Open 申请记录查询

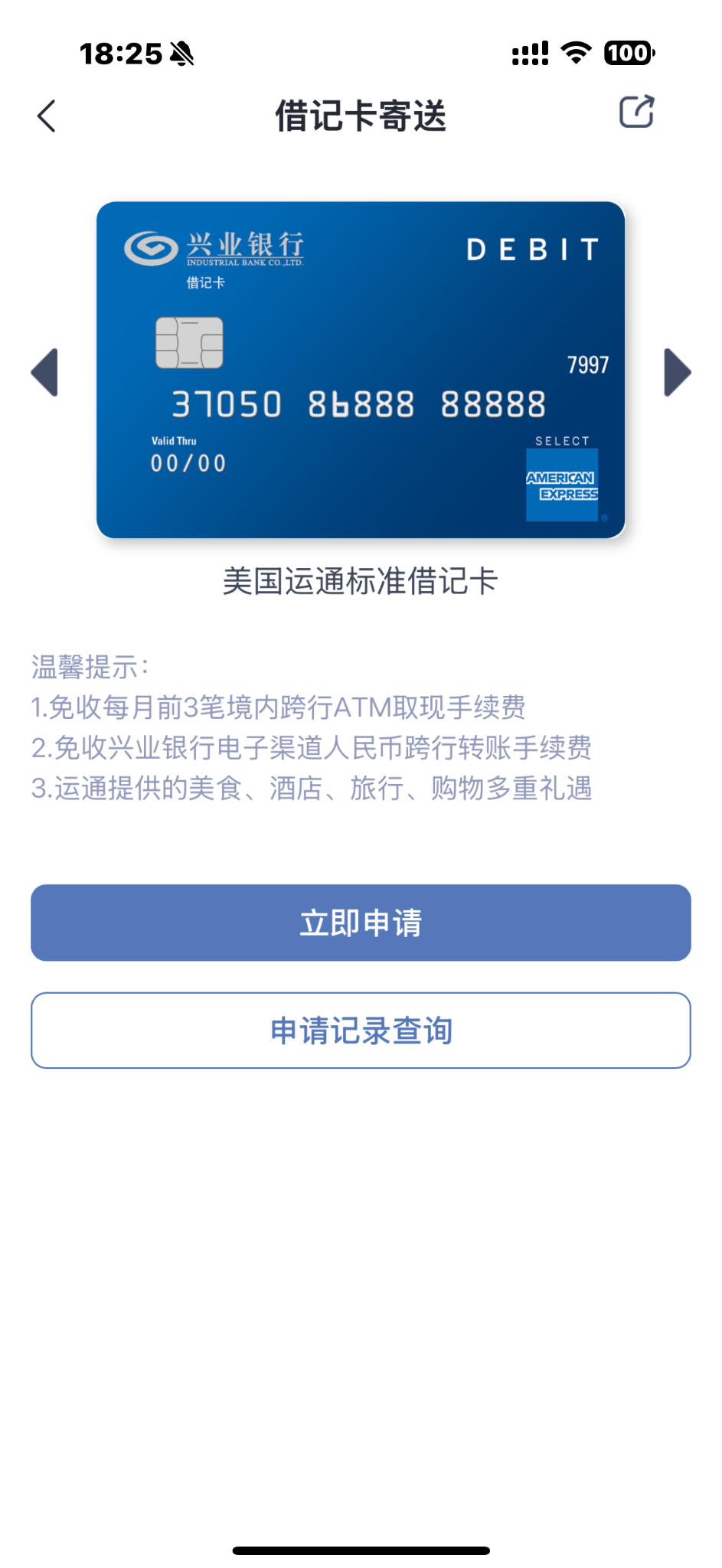(x=361, y=1031)
